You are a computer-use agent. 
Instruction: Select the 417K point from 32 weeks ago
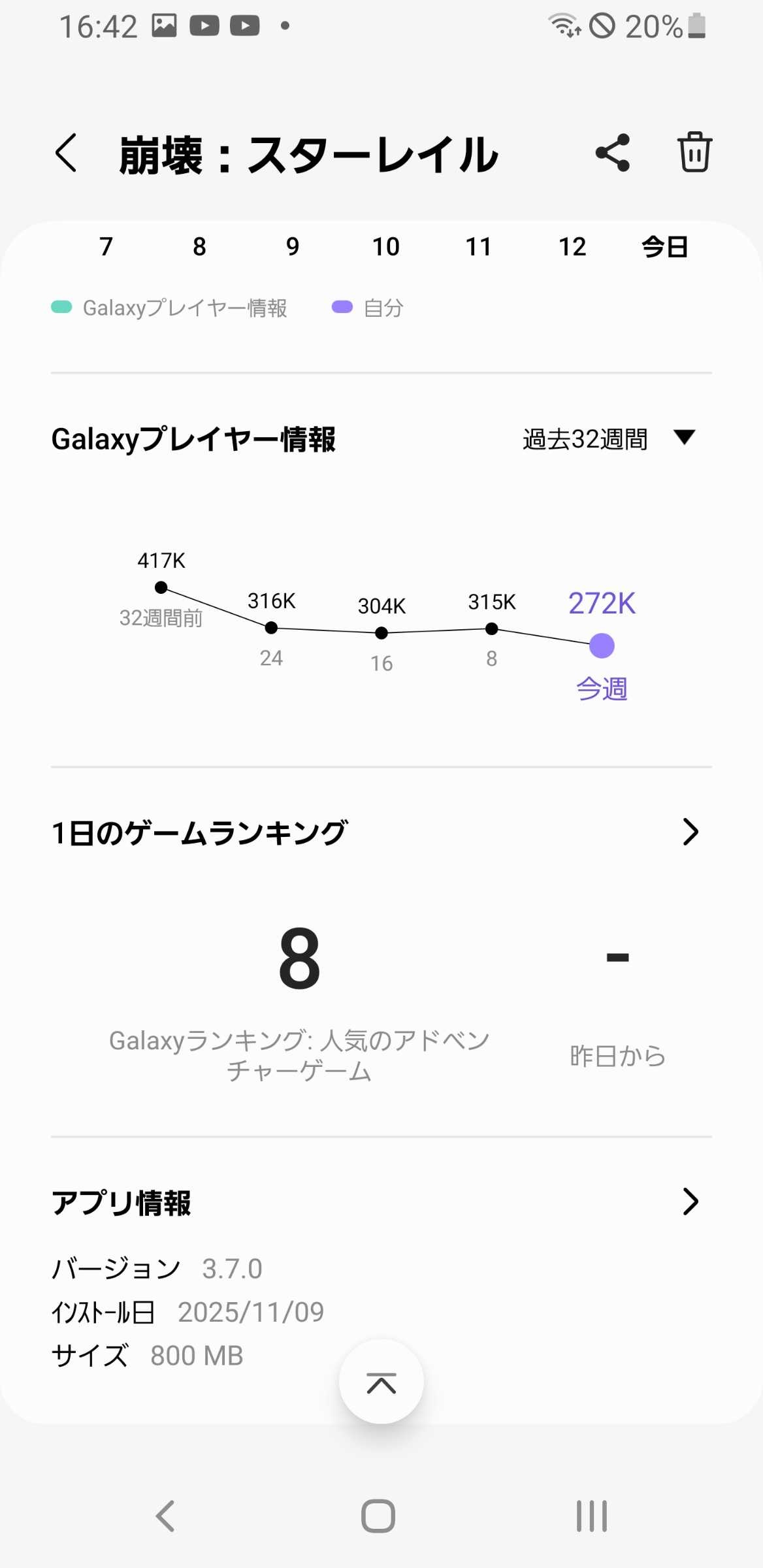point(161,587)
